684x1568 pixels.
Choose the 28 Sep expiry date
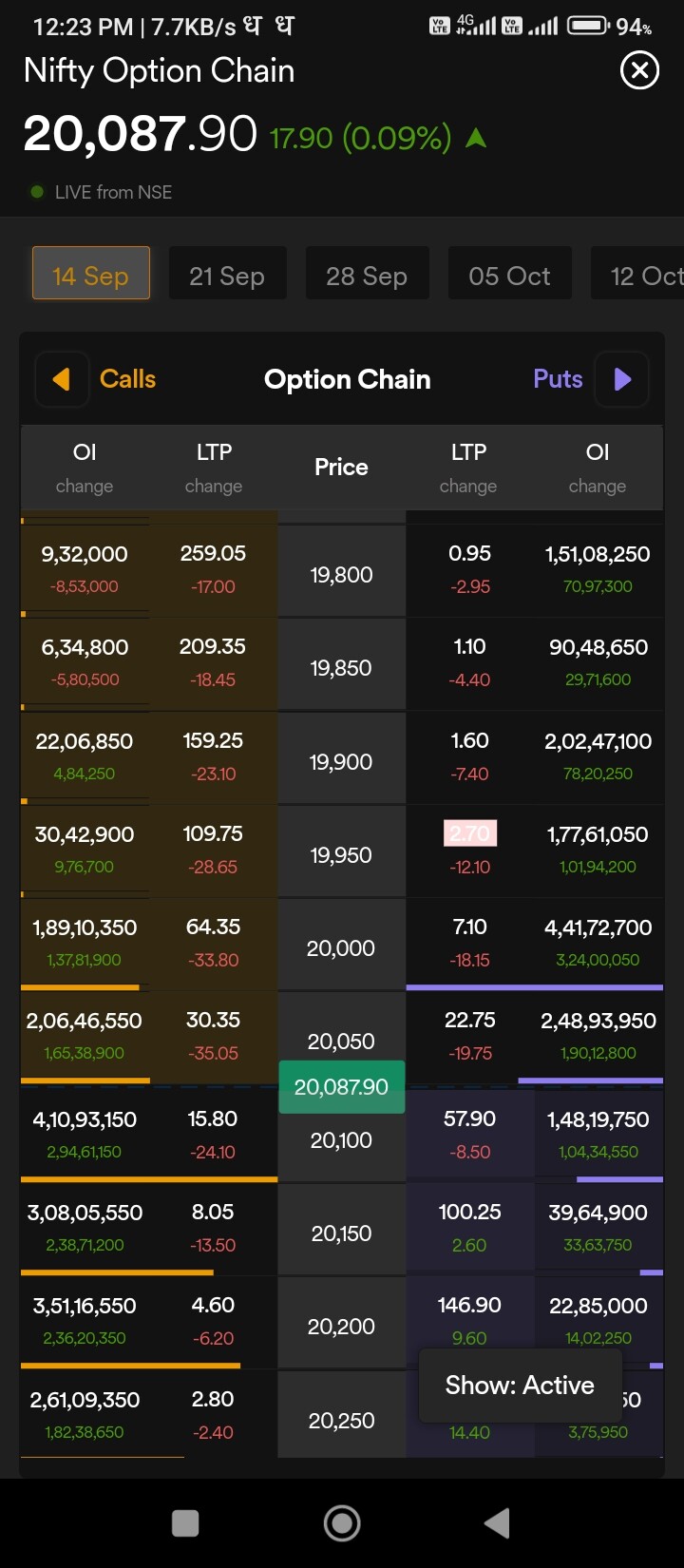coord(367,274)
